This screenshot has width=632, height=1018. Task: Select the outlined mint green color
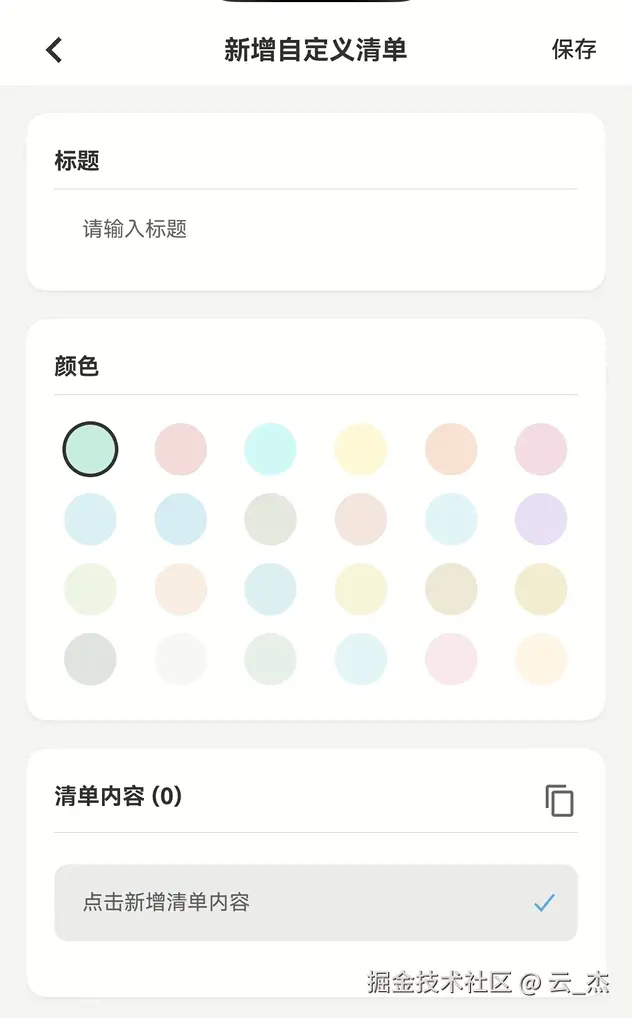point(90,449)
